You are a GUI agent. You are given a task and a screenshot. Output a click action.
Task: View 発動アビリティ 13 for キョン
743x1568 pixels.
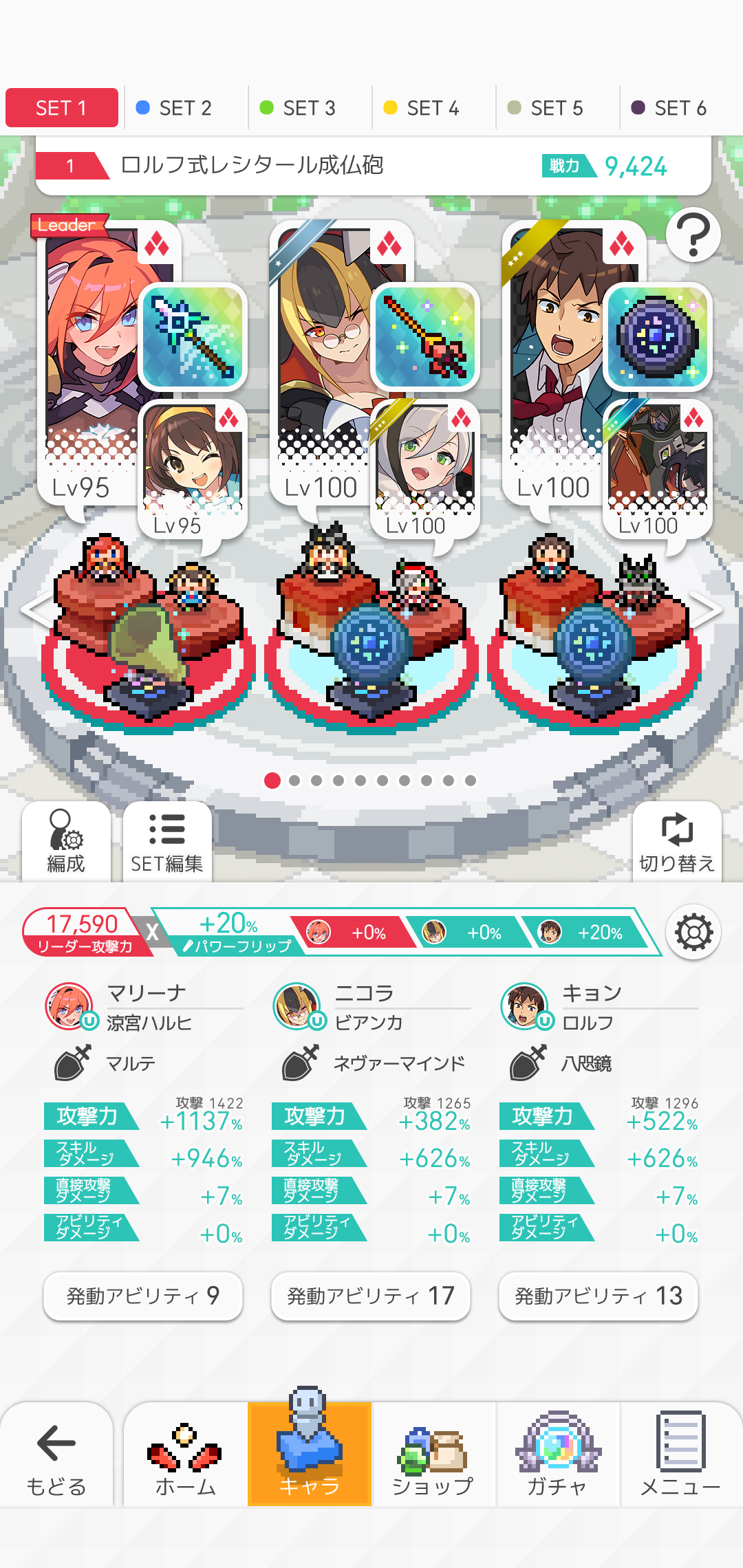coord(599,1296)
